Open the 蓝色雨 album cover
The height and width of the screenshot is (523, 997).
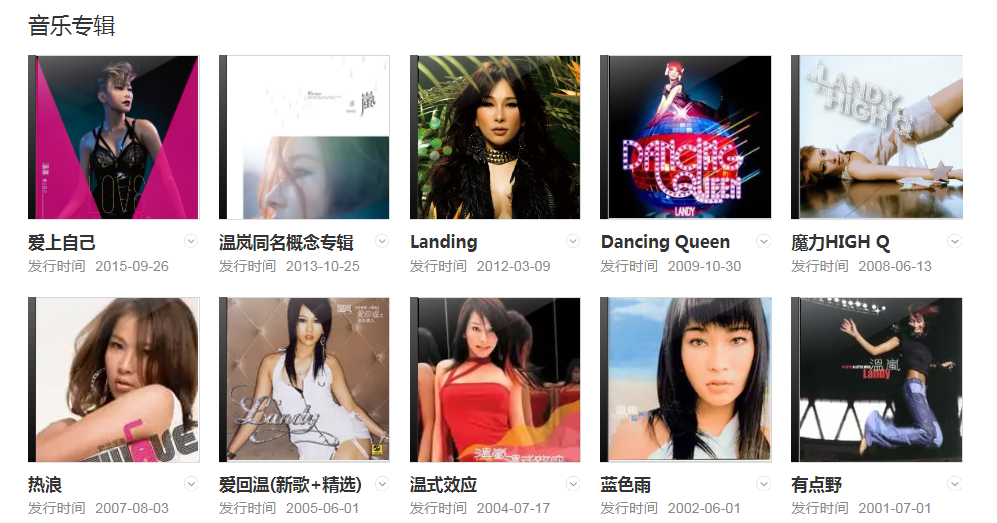tap(686, 380)
